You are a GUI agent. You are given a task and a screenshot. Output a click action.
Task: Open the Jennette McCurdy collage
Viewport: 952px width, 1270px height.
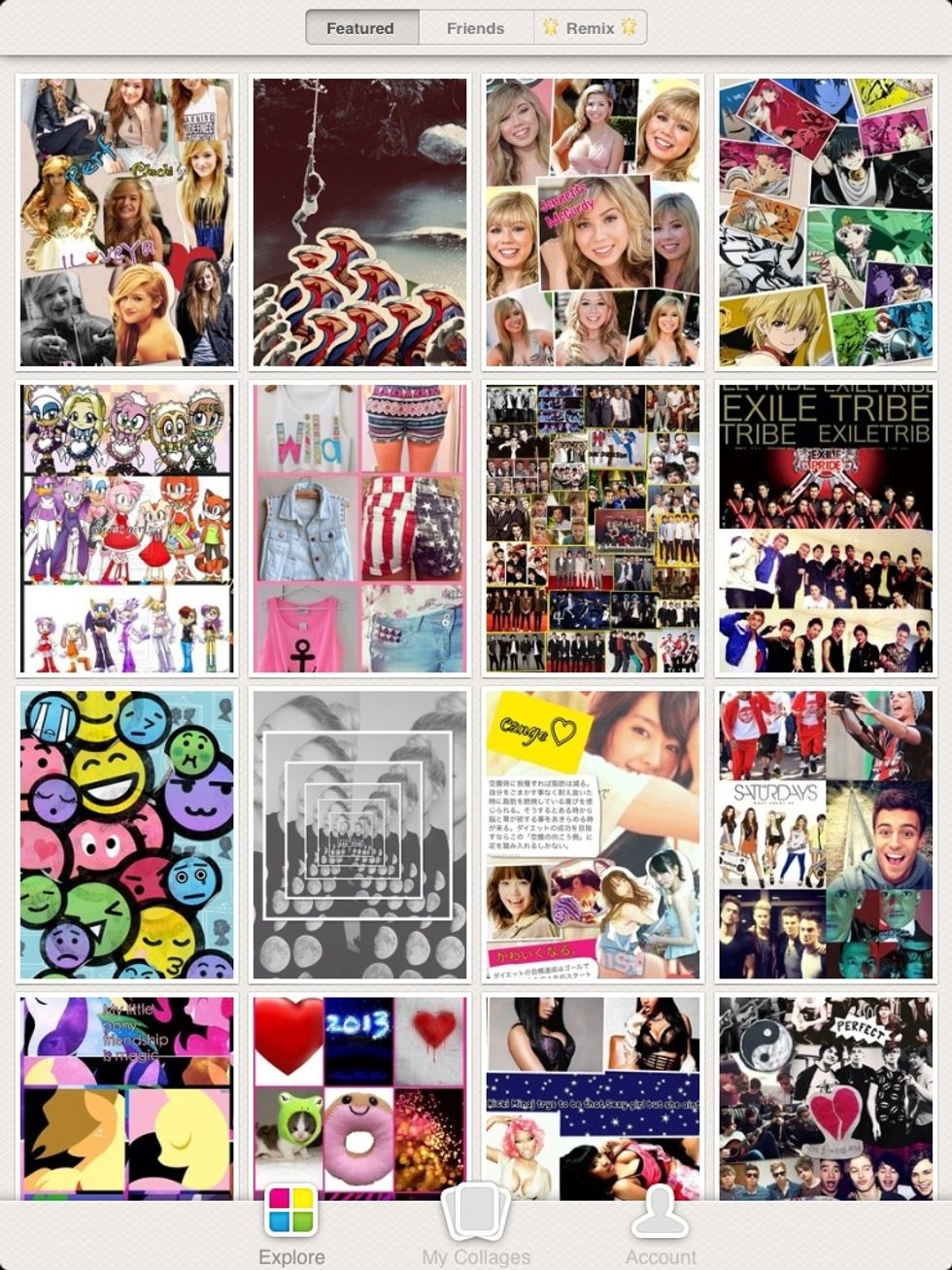593,223
